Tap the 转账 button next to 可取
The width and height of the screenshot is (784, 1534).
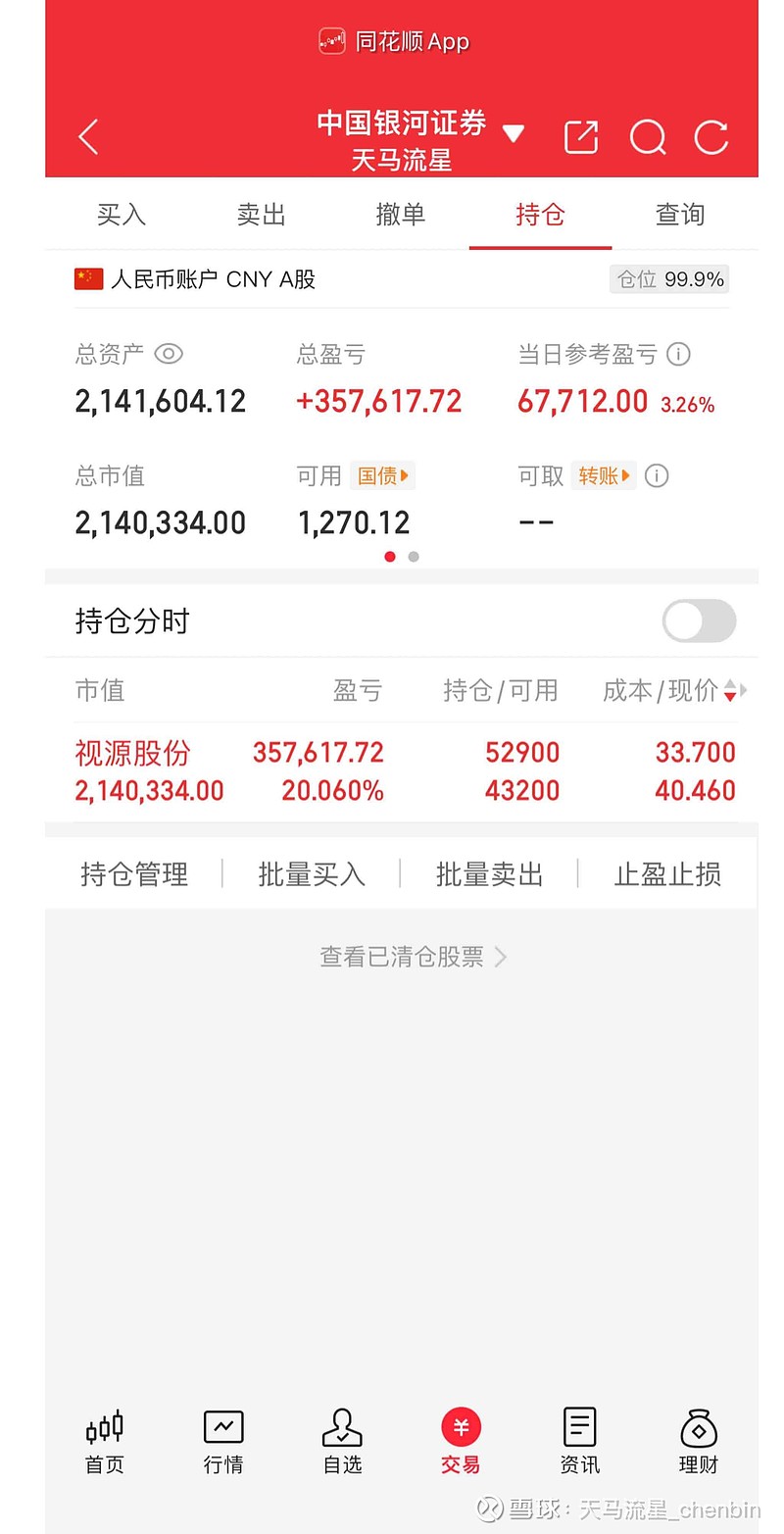click(604, 476)
